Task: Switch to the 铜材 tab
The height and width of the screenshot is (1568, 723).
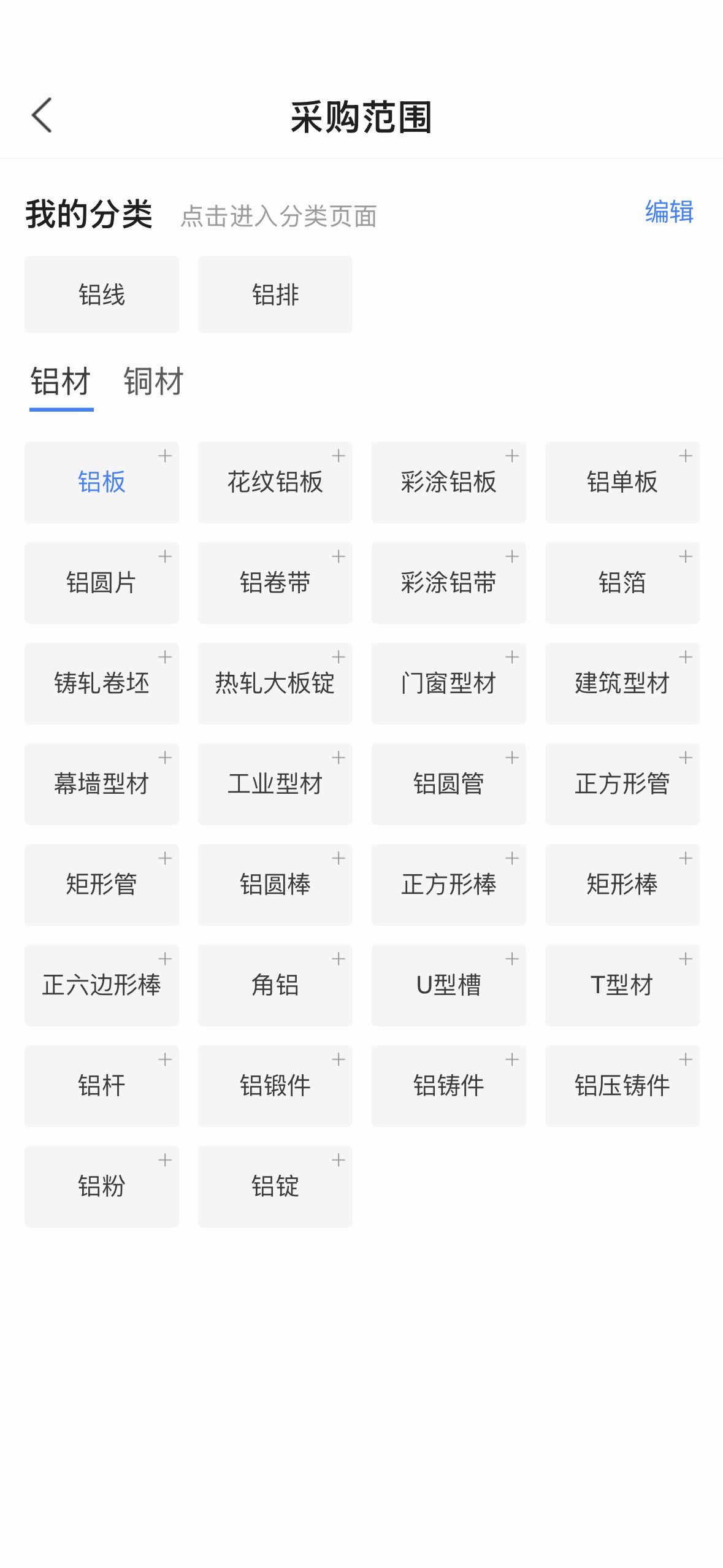Action: 153,382
